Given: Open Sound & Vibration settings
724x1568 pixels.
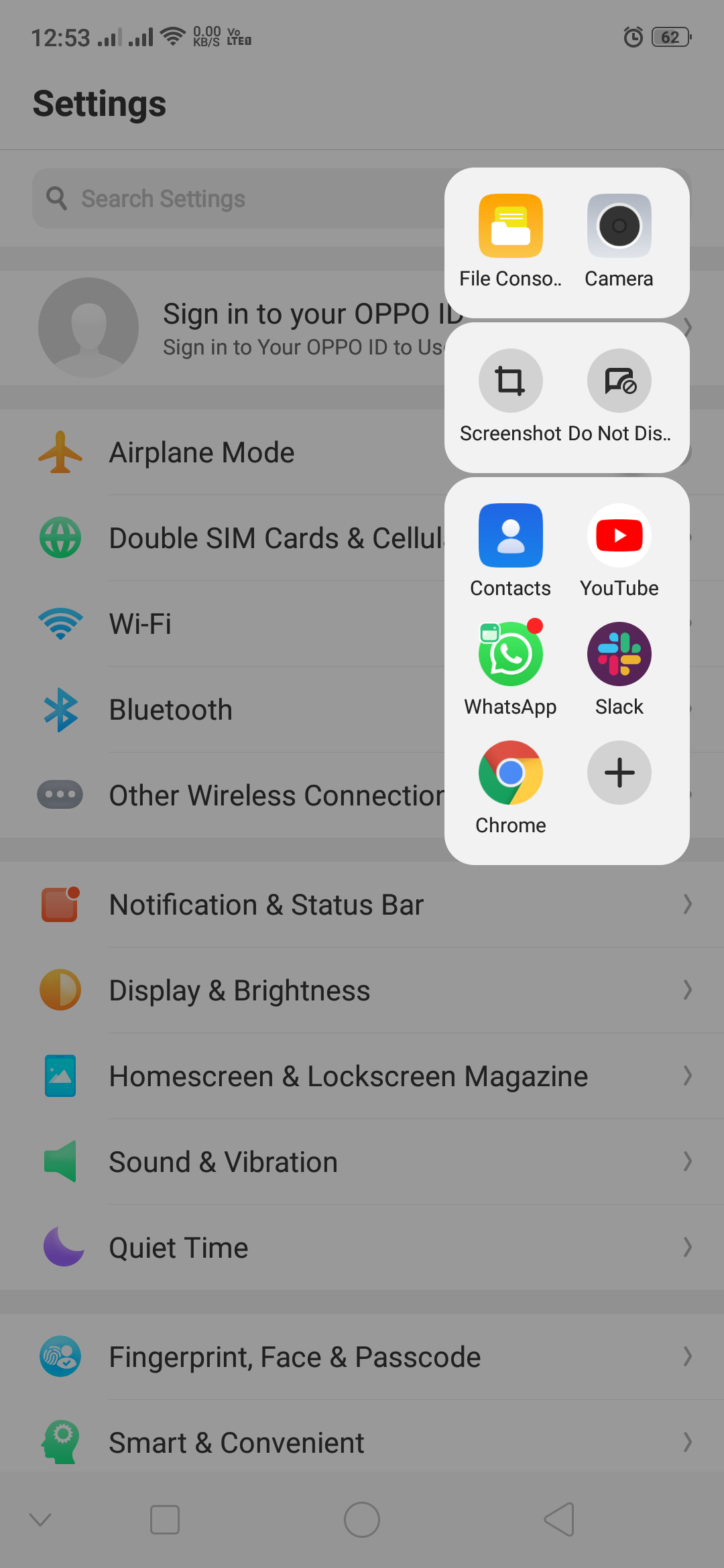Looking at the screenshot, I should (362, 1162).
